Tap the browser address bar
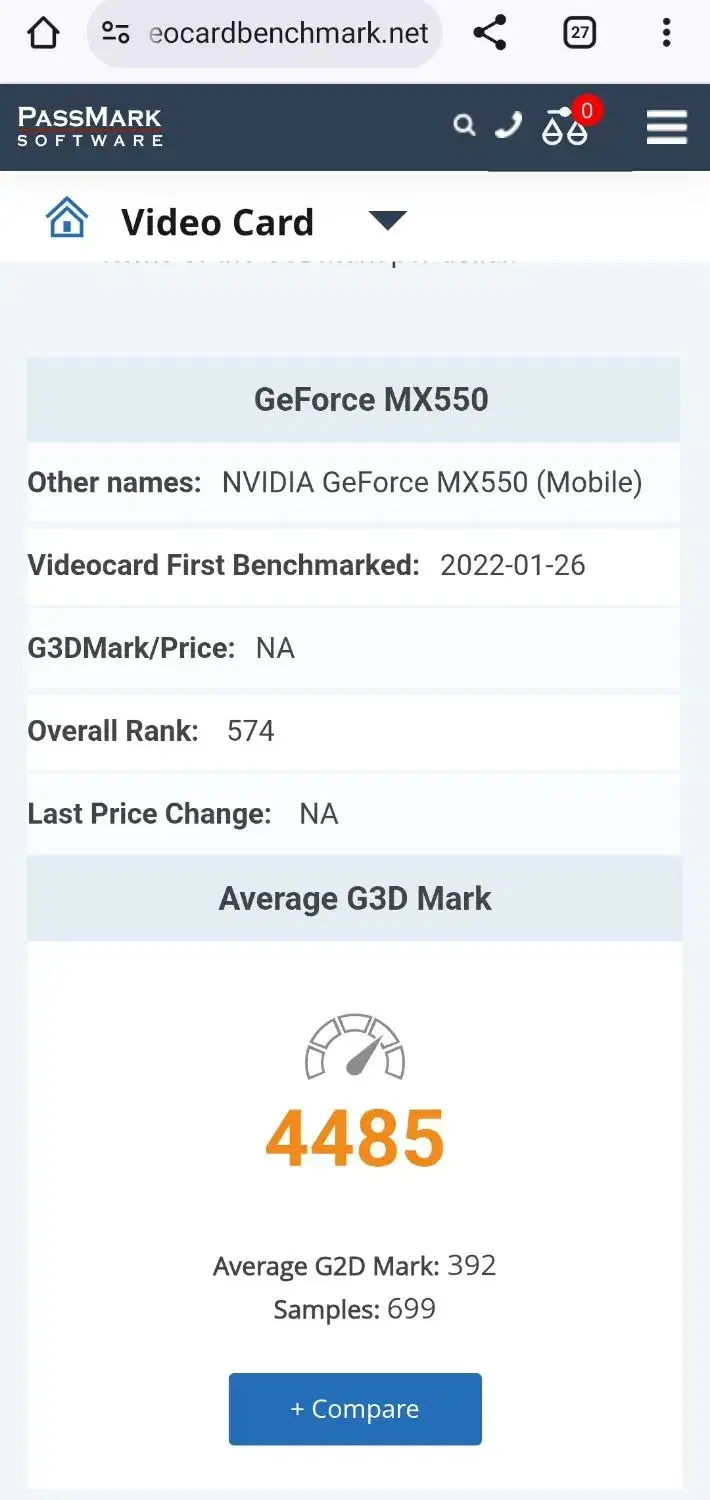The width and height of the screenshot is (710, 1500). tap(286, 34)
